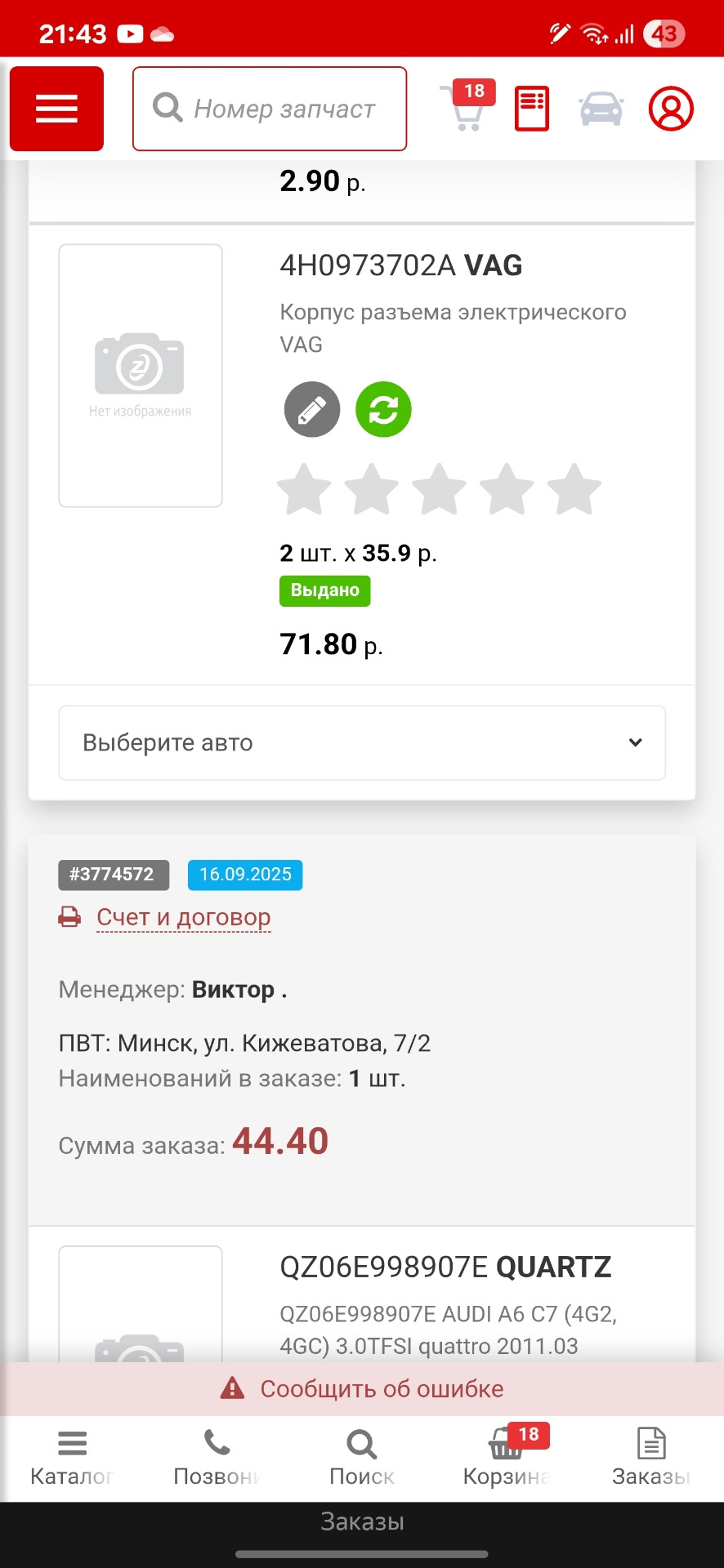Open the red document list icon
This screenshot has width=724, height=1568.
(531, 109)
